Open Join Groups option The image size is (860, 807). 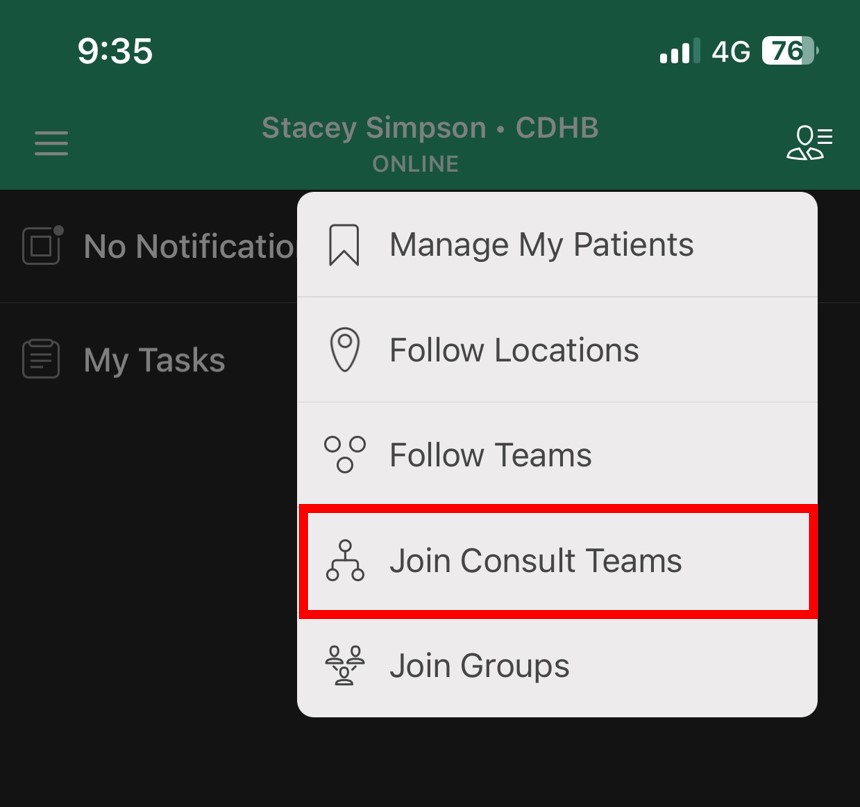(479, 666)
